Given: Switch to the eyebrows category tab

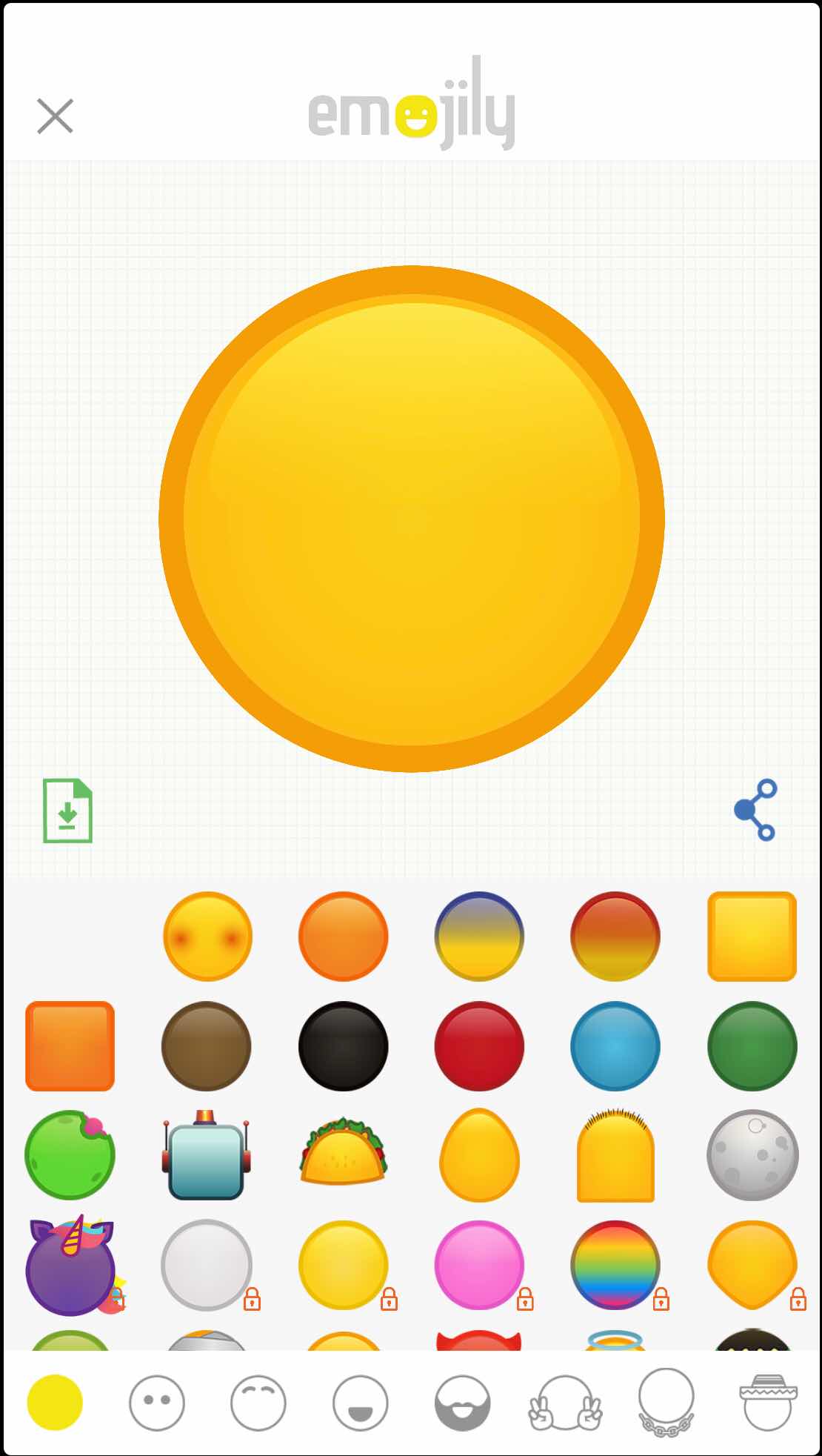Looking at the screenshot, I should [x=258, y=1403].
